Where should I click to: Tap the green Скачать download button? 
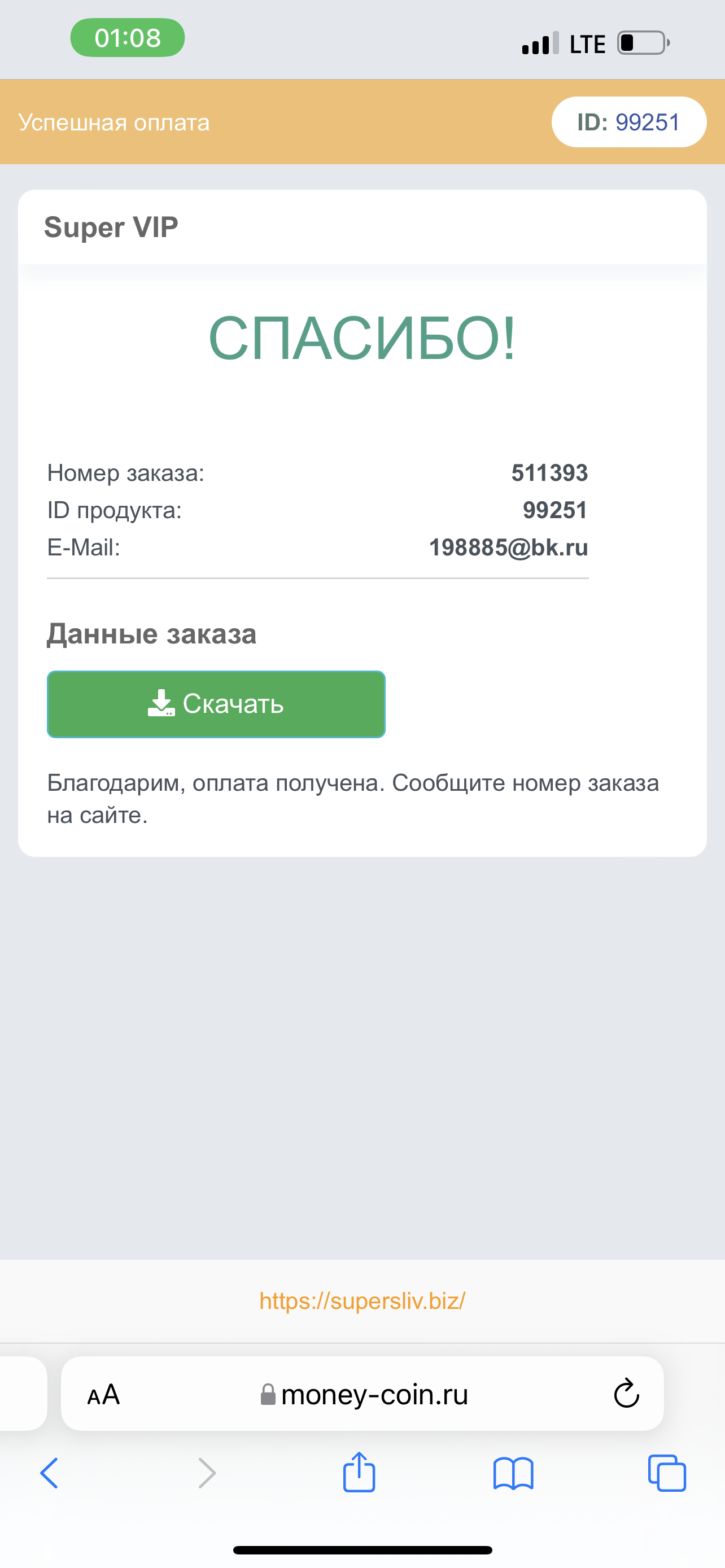tap(216, 704)
